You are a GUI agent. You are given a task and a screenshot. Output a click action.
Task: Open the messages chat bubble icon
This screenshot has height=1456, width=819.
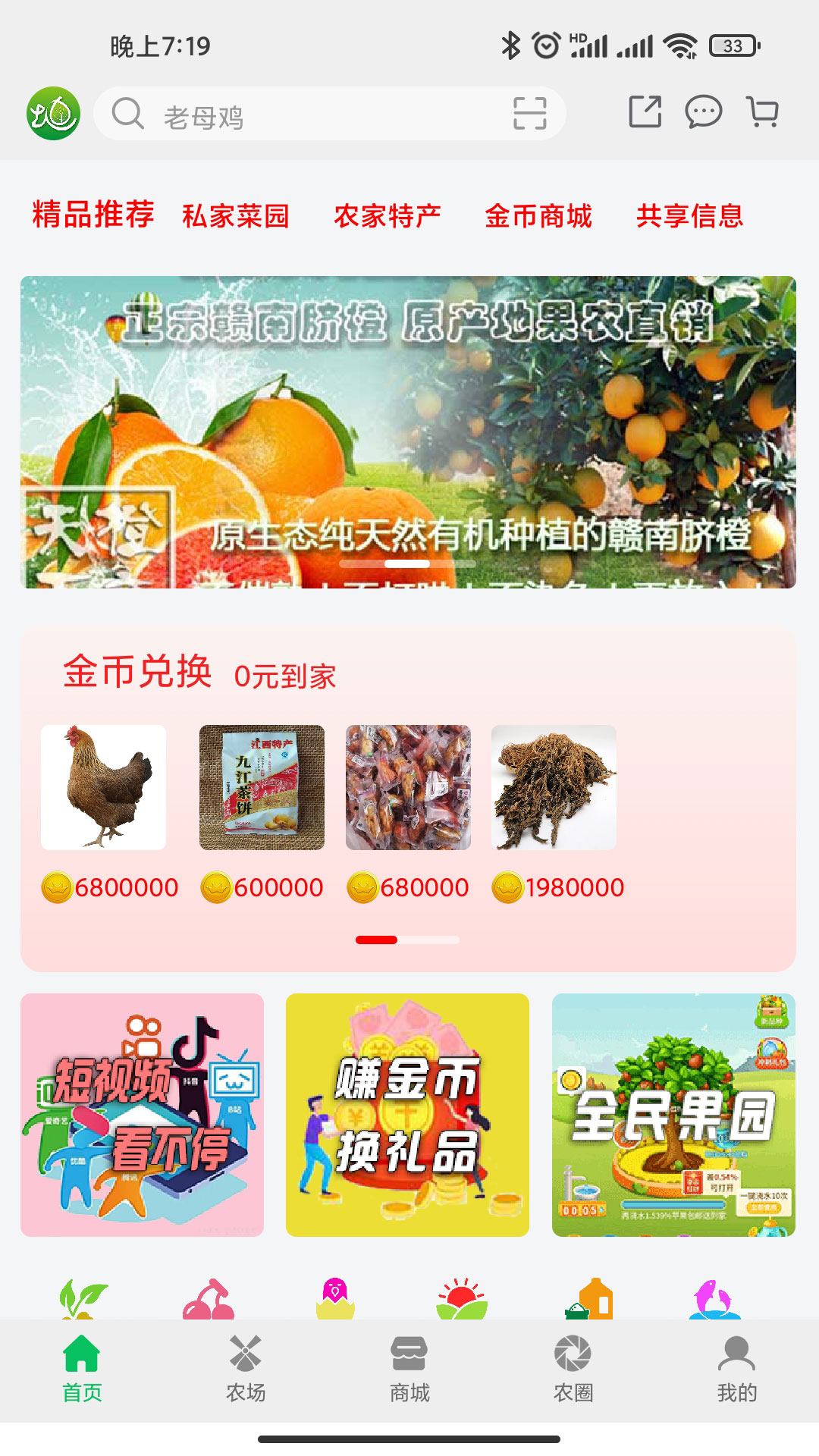(x=704, y=112)
